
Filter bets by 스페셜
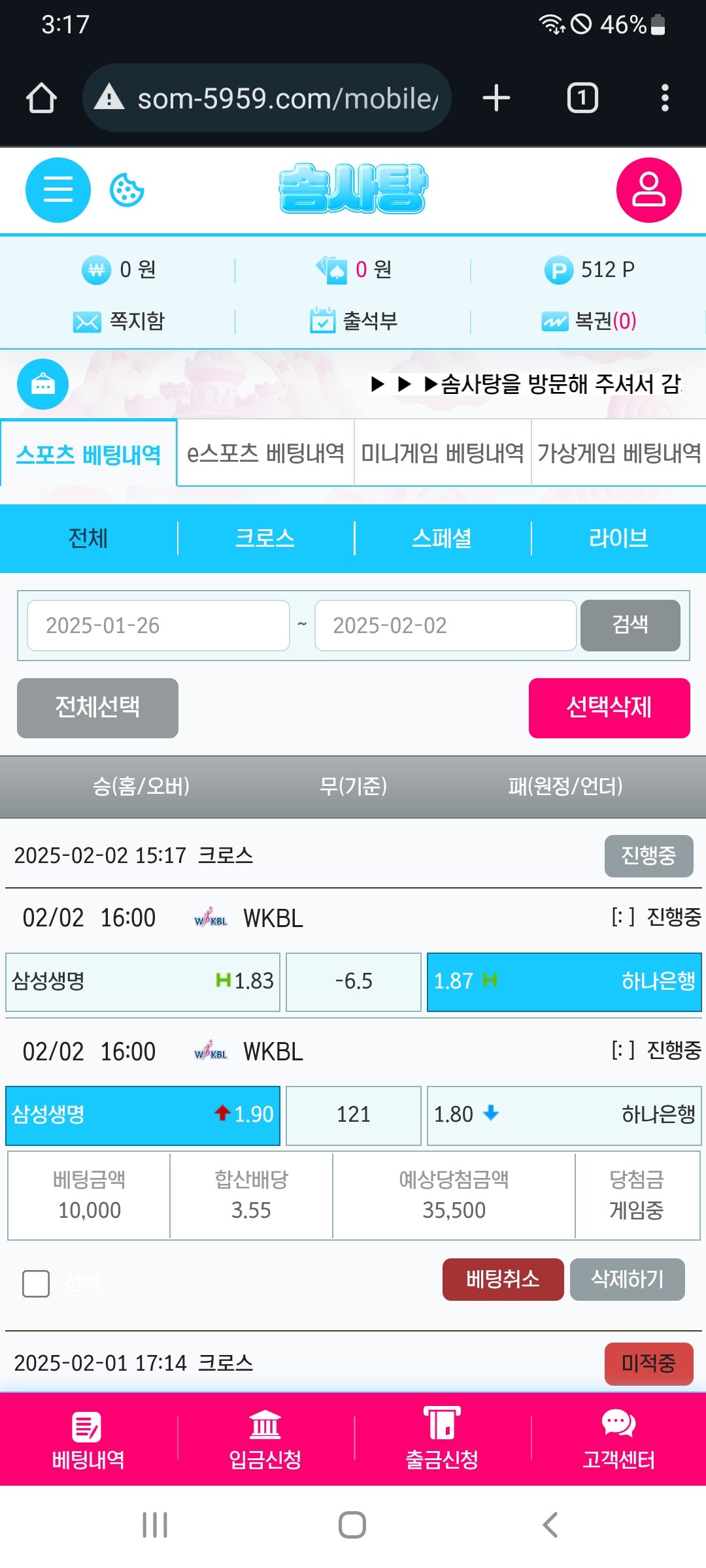(x=442, y=538)
